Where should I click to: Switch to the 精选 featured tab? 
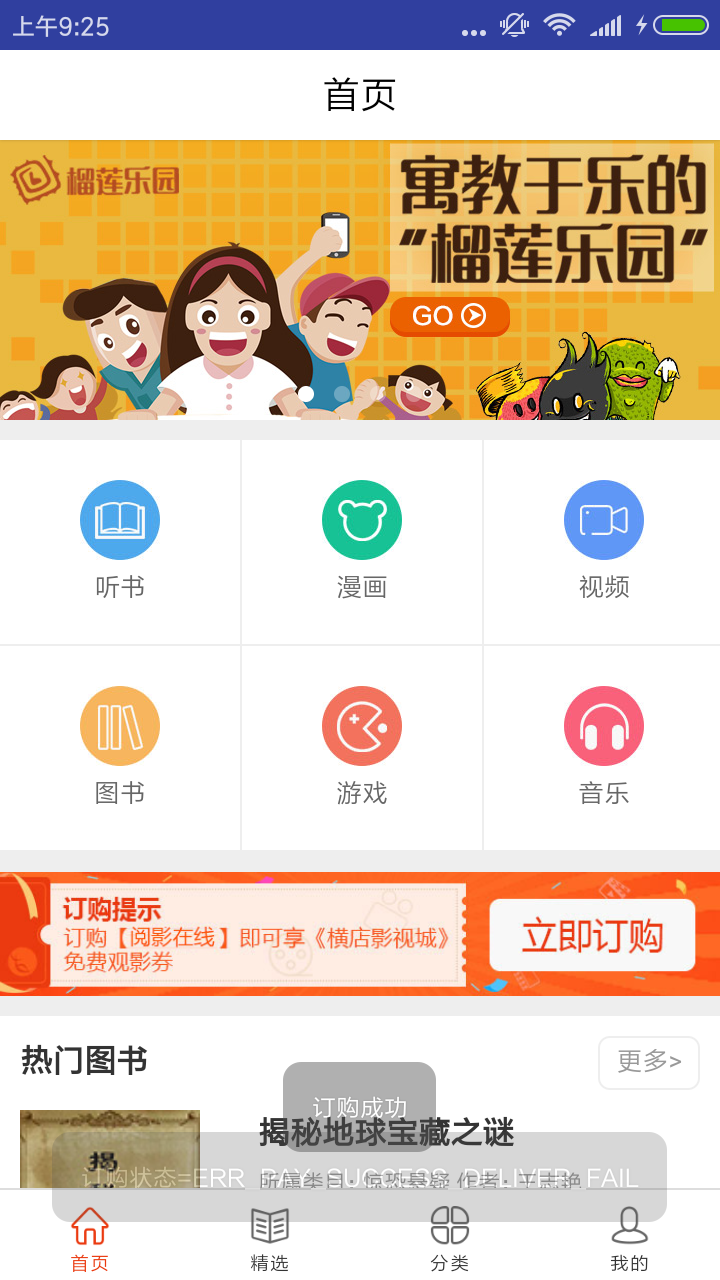point(270,1238)
